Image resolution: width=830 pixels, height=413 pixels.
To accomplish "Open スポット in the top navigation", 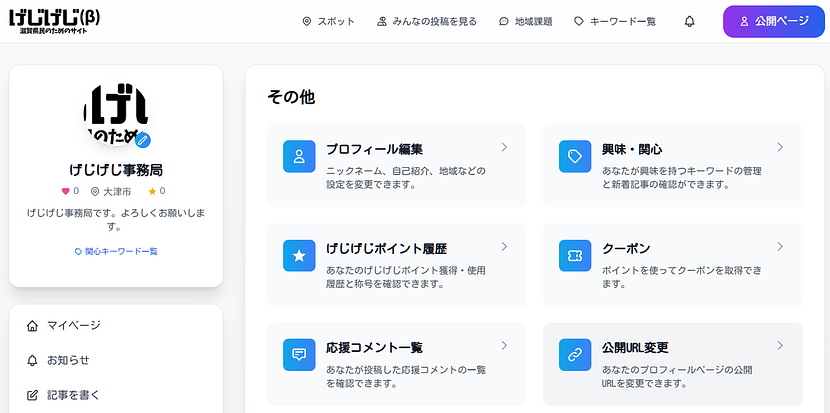I will click(x=328, y=21).
